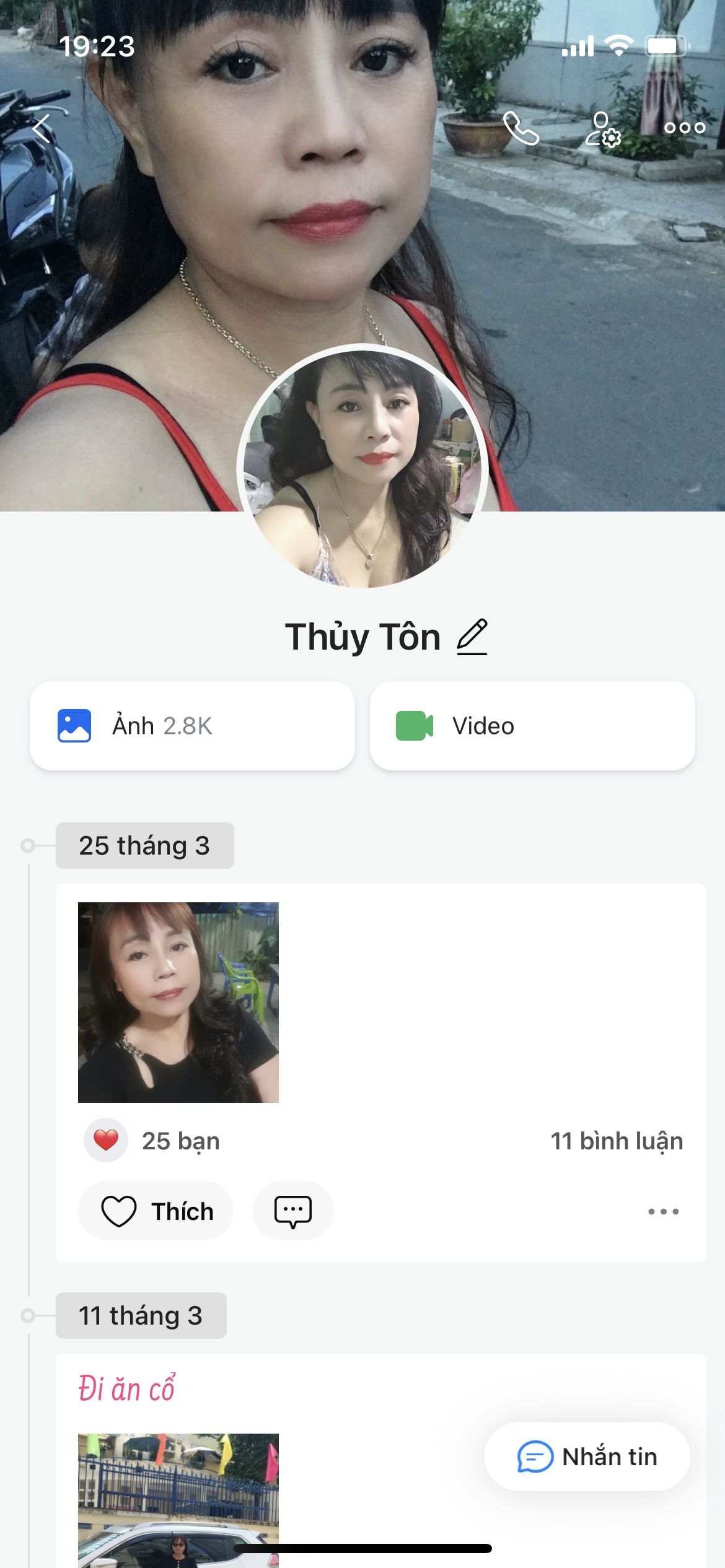This screenshot has height=1568, width=725.
Task: Go back using the arrow icon
Action: pyautogui.click(x=42, y=128)
